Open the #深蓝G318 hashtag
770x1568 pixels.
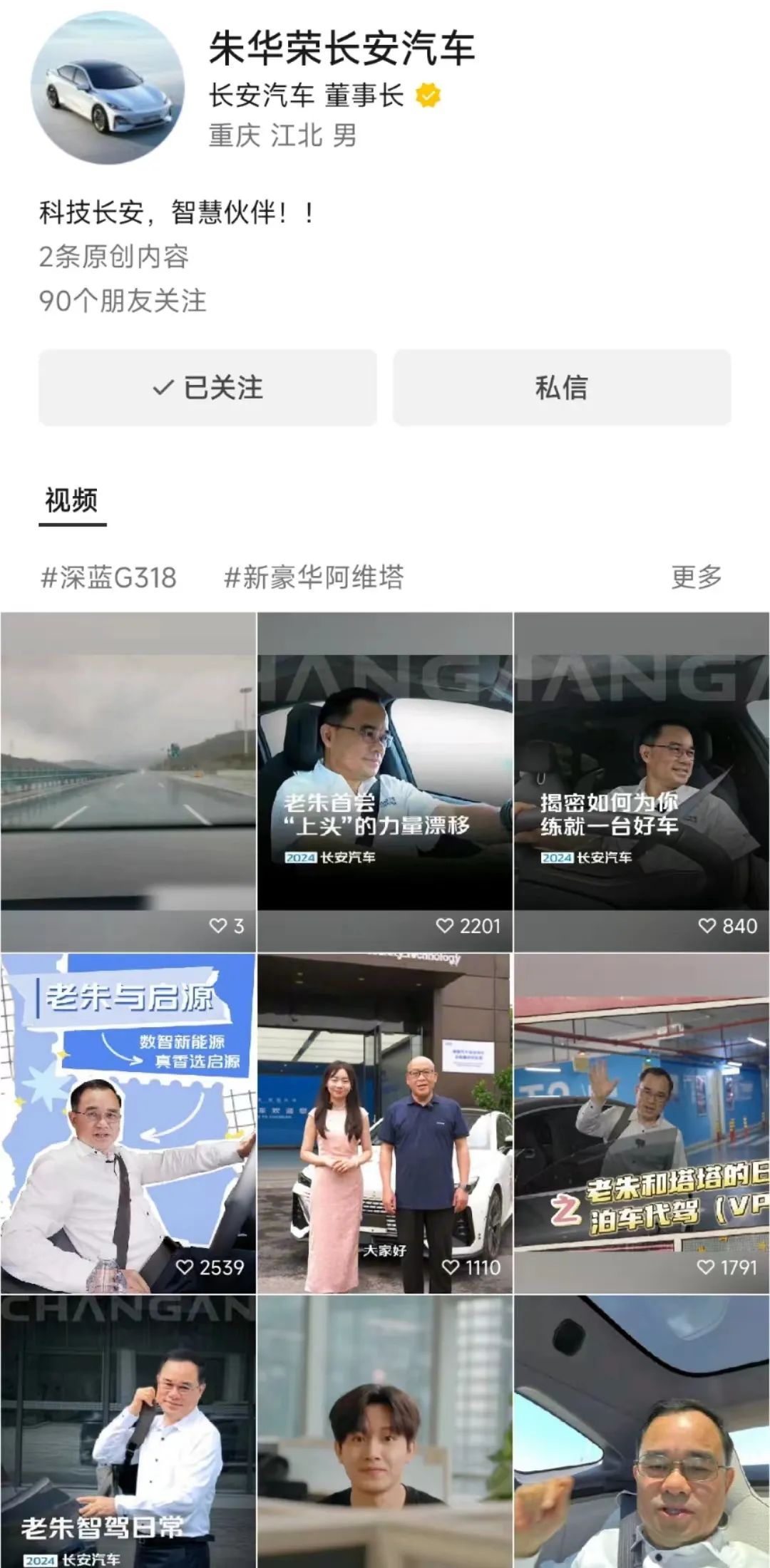(x=108, y=577)
